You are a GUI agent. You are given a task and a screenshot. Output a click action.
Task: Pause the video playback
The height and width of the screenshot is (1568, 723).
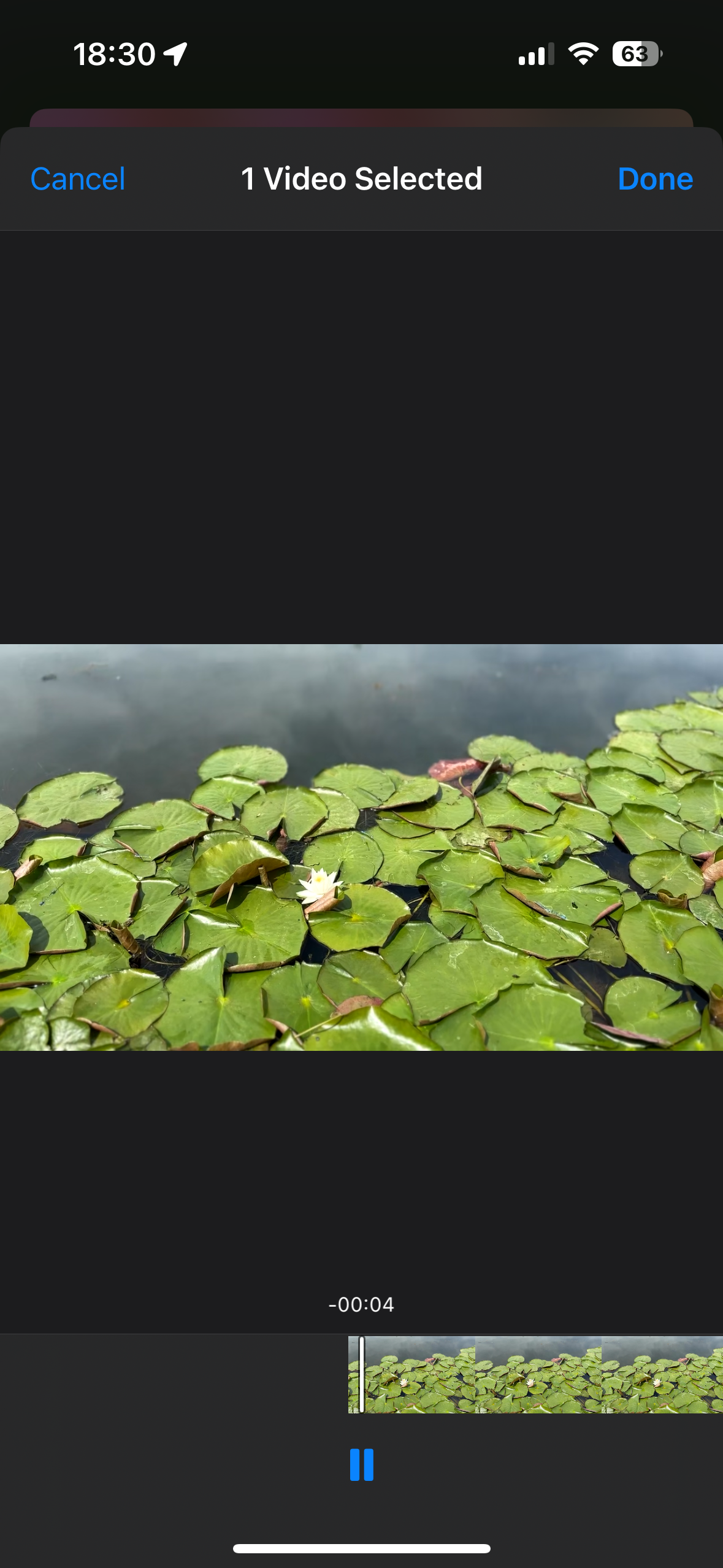[x=362, y=1465]
